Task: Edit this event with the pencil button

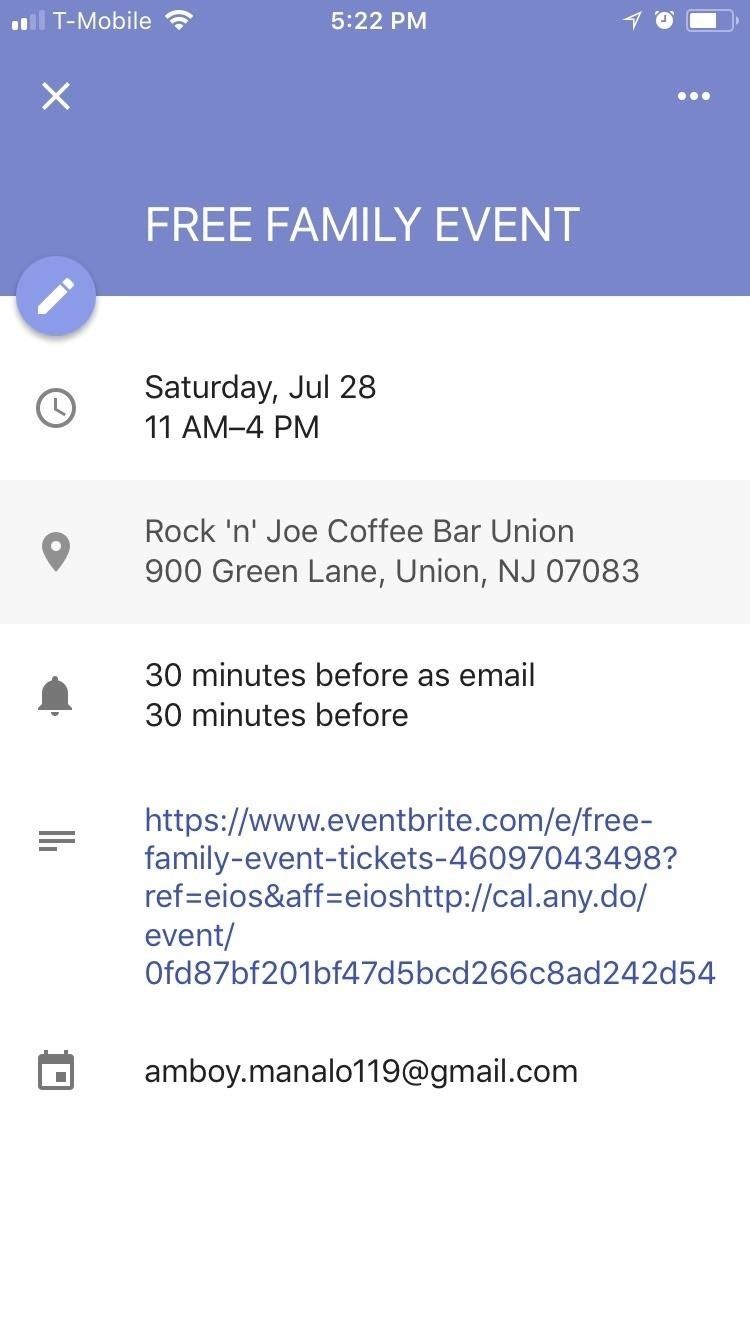Action: tap(56, 296)
